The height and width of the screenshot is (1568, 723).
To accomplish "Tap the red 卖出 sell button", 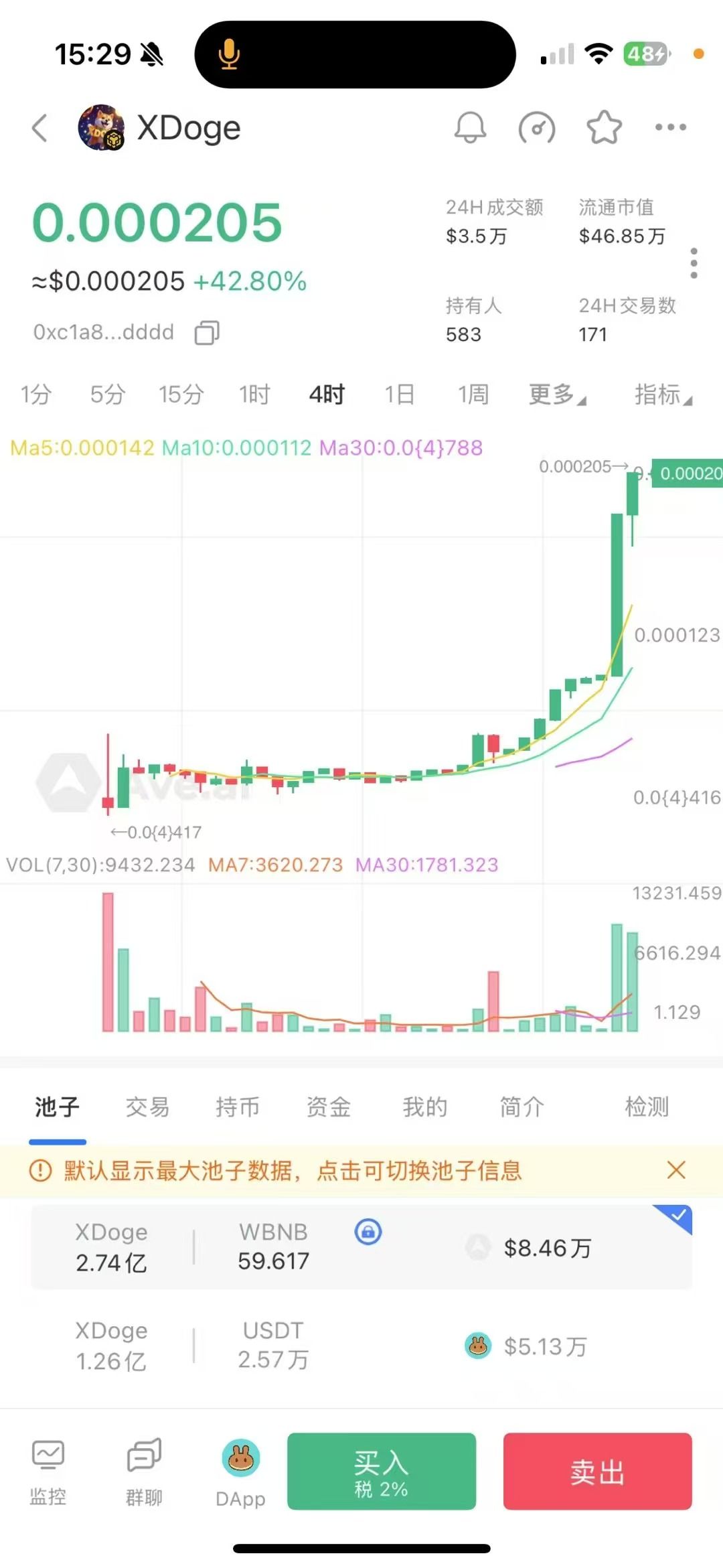I will pyautogui.click(x=597, y=1472).
